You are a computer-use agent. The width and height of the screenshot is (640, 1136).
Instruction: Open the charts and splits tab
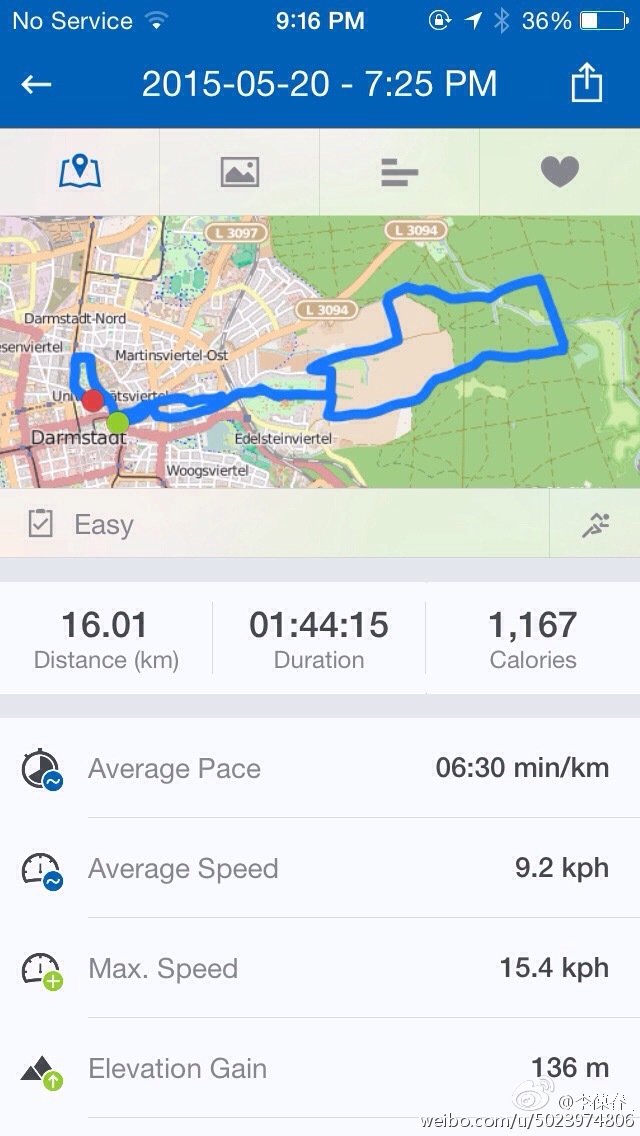point(399,172)
